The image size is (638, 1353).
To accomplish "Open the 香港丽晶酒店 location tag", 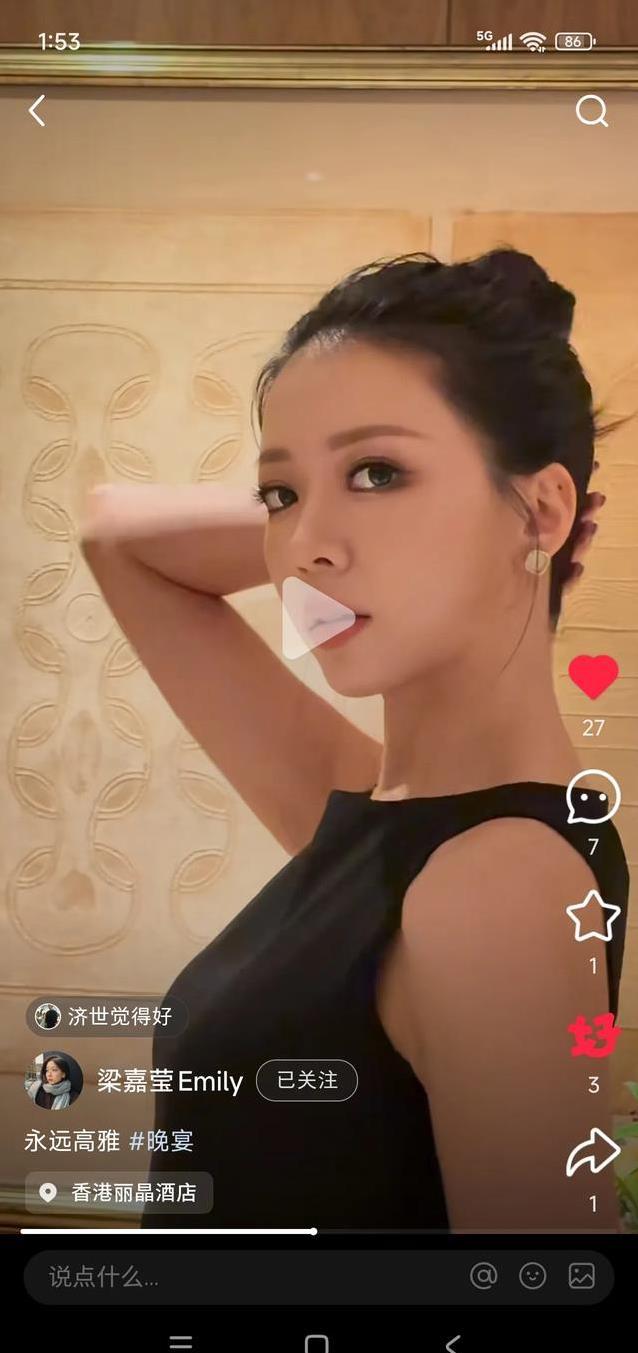I will click(119, 1192).
